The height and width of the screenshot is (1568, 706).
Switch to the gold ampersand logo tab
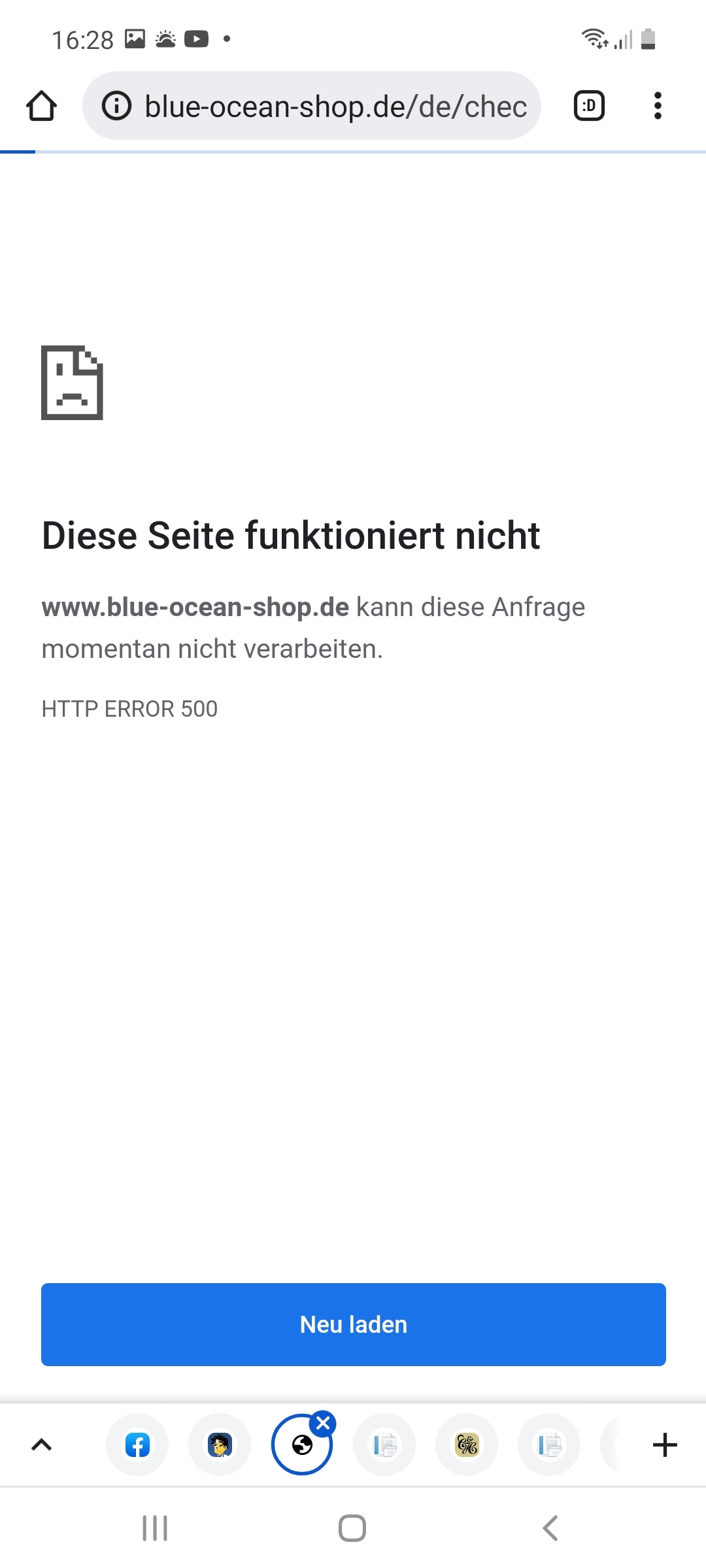pos(467,1445)
